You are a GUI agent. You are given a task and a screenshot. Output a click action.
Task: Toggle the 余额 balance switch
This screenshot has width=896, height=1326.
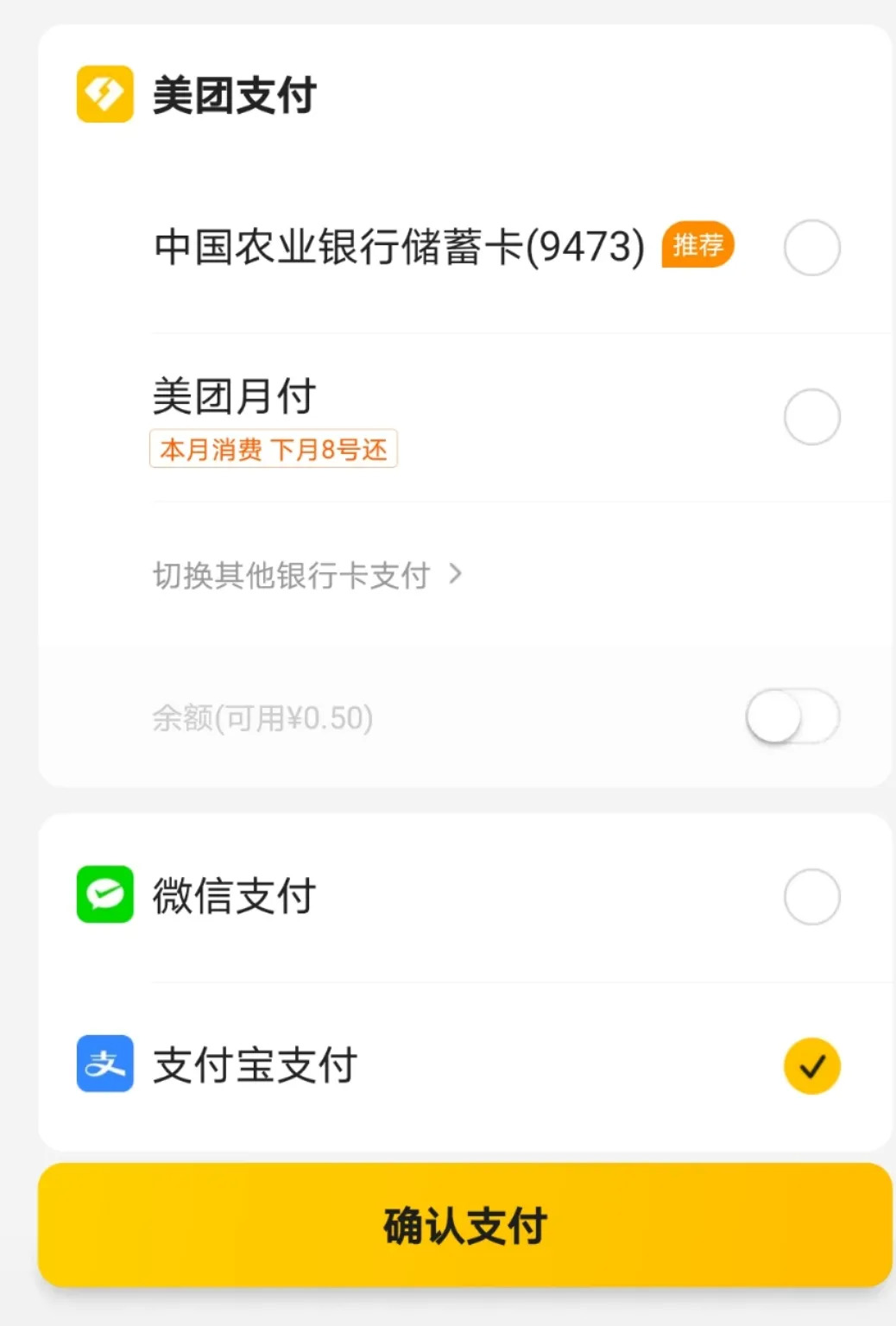coord(792,717)
